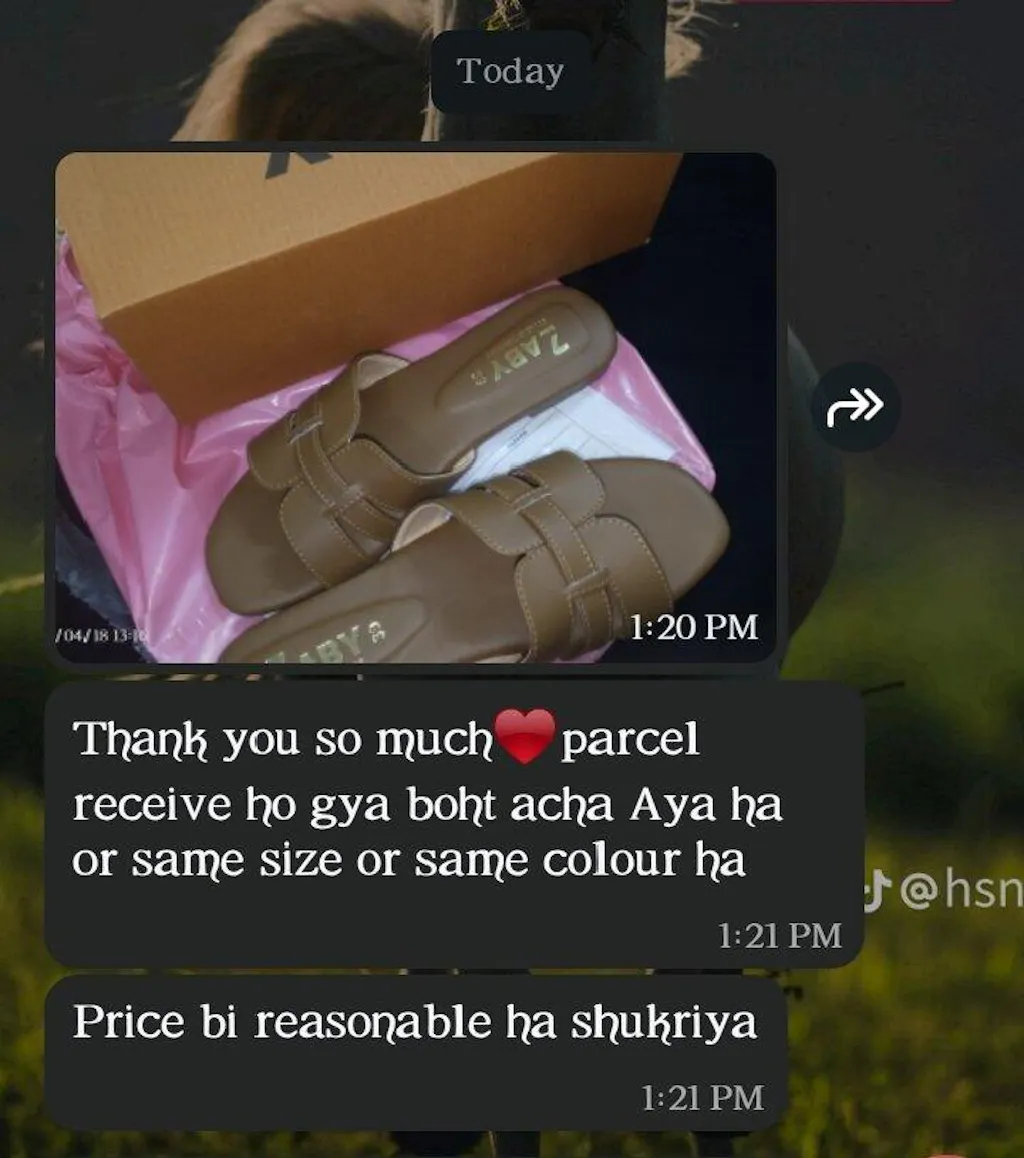Forward the sandals photo message
The width and height of the screenshot is (1024, 1158).
pos(856,406)
